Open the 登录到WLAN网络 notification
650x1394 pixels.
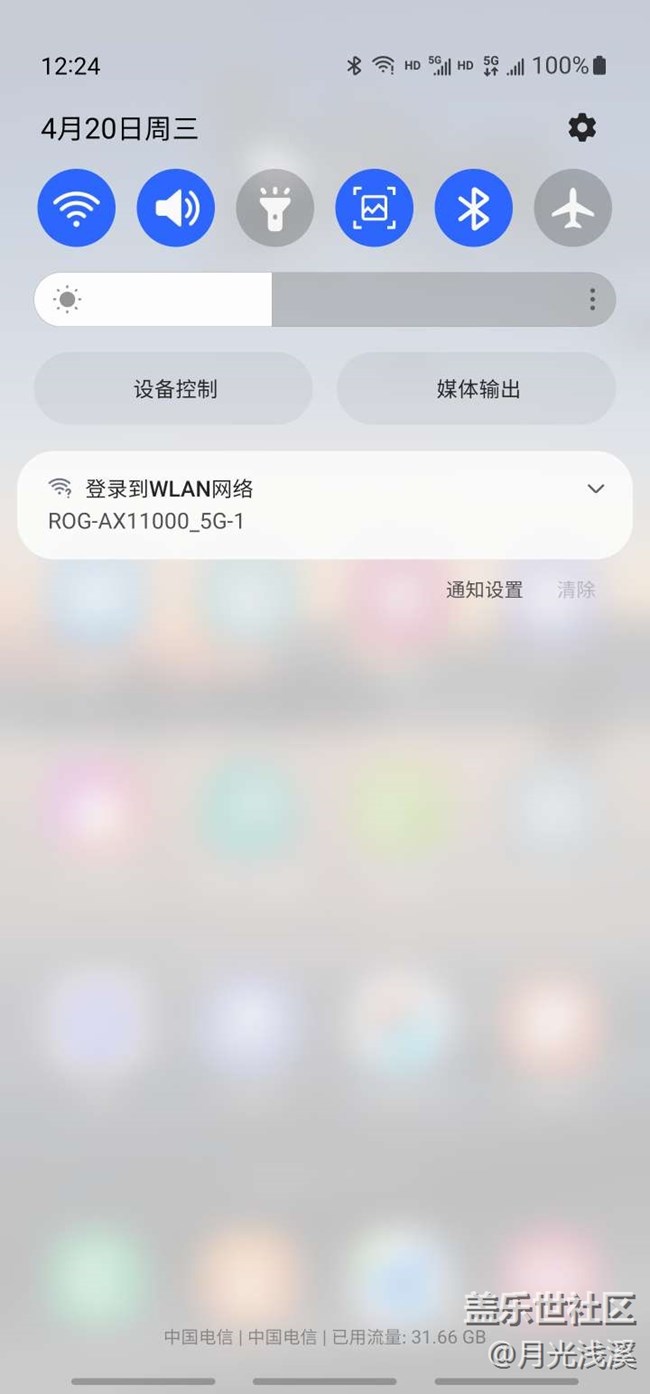coord(280,505)
